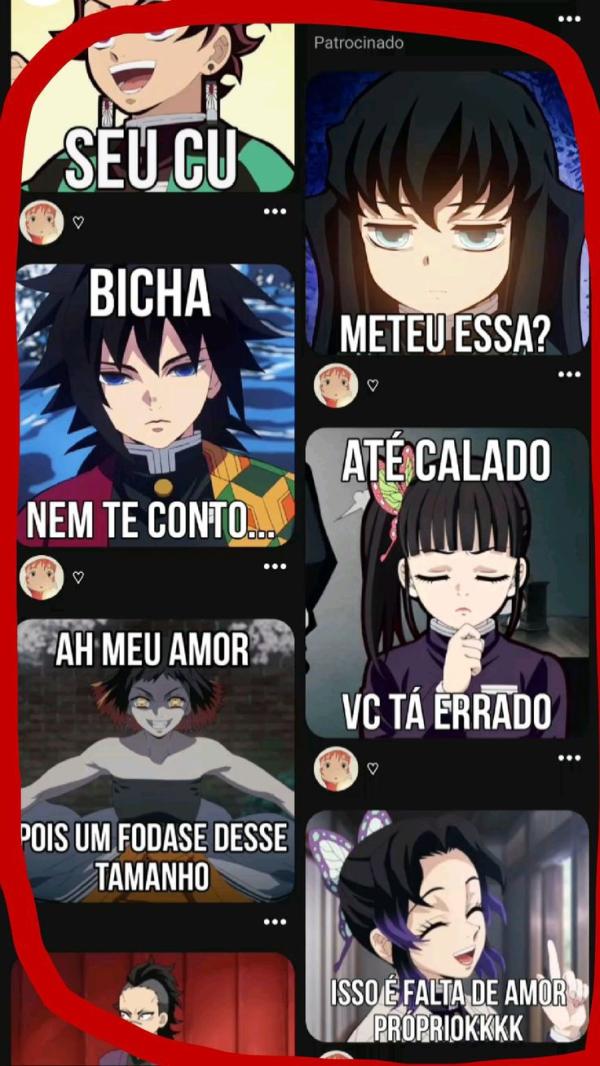This screenshot has height=1066, width=600.
Task: Tap the creator avatar under "VC TÁ ERRADO" pin
Action: pyautogui.click(x=336, y=769)
